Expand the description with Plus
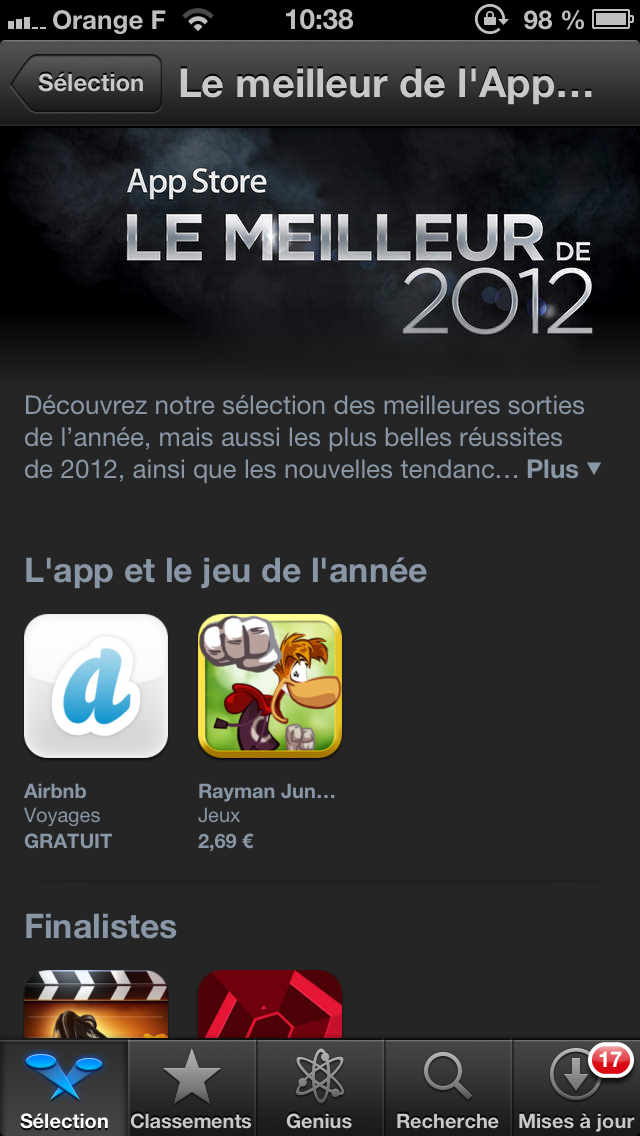 (564, 469)
